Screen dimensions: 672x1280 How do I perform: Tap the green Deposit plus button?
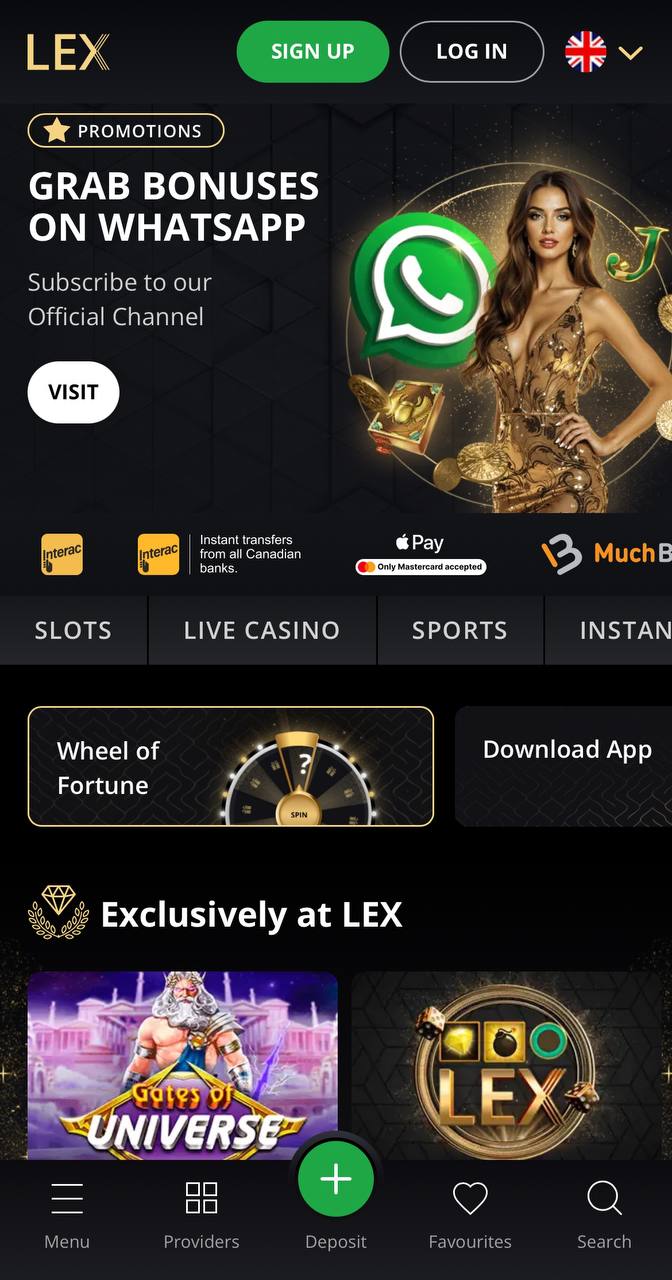click(336, 1180)
